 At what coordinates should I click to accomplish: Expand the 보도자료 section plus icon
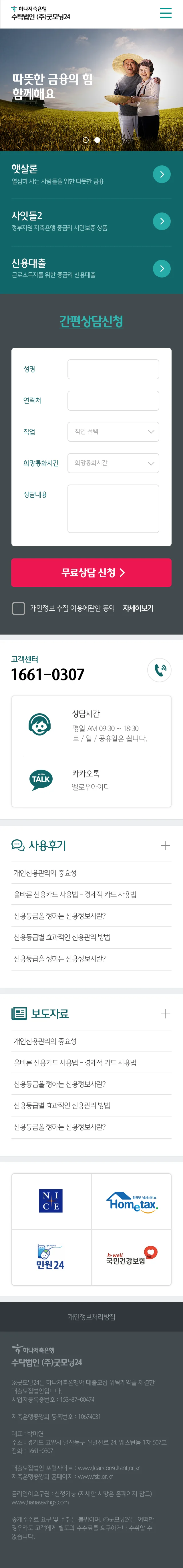(165, 1014)
